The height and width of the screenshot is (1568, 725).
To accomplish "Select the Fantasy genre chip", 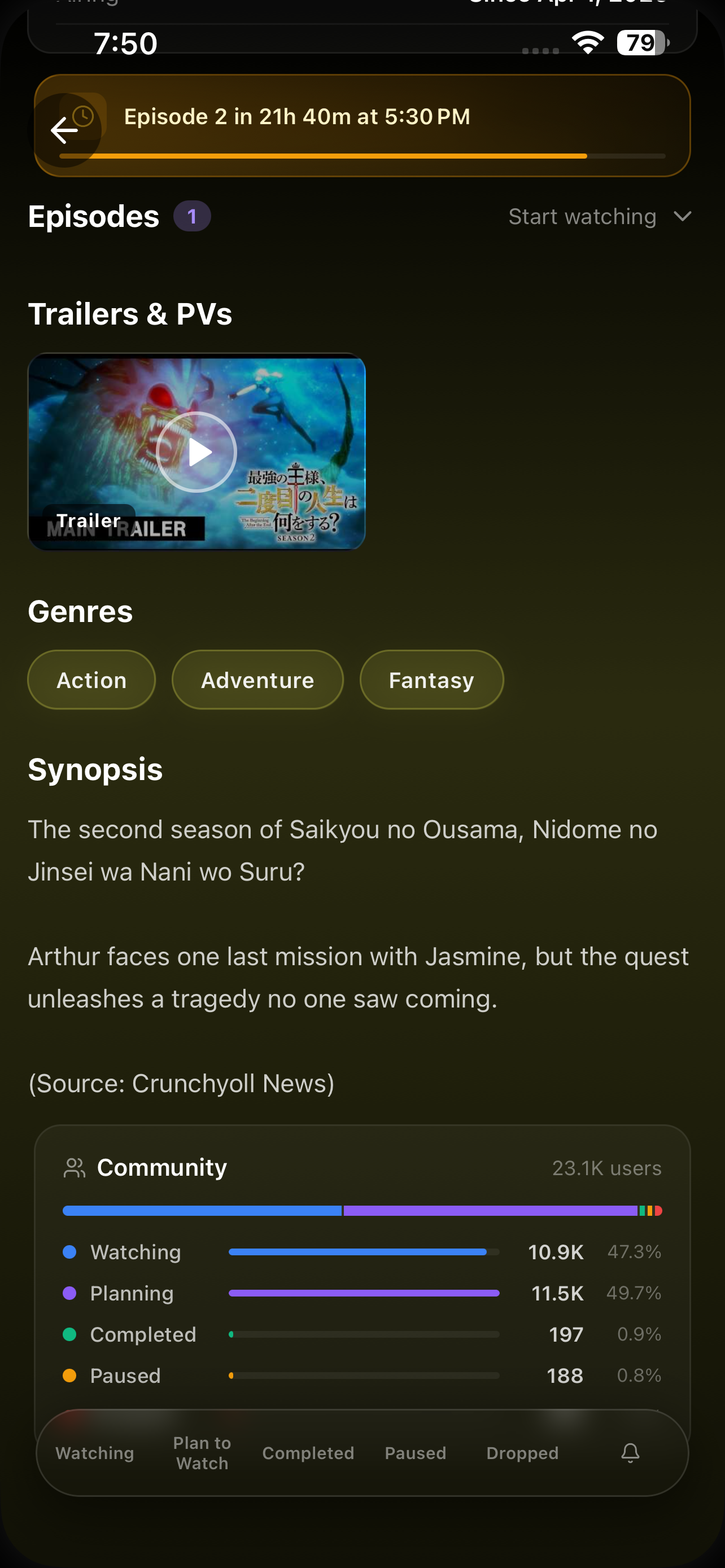I will point(431,680).
